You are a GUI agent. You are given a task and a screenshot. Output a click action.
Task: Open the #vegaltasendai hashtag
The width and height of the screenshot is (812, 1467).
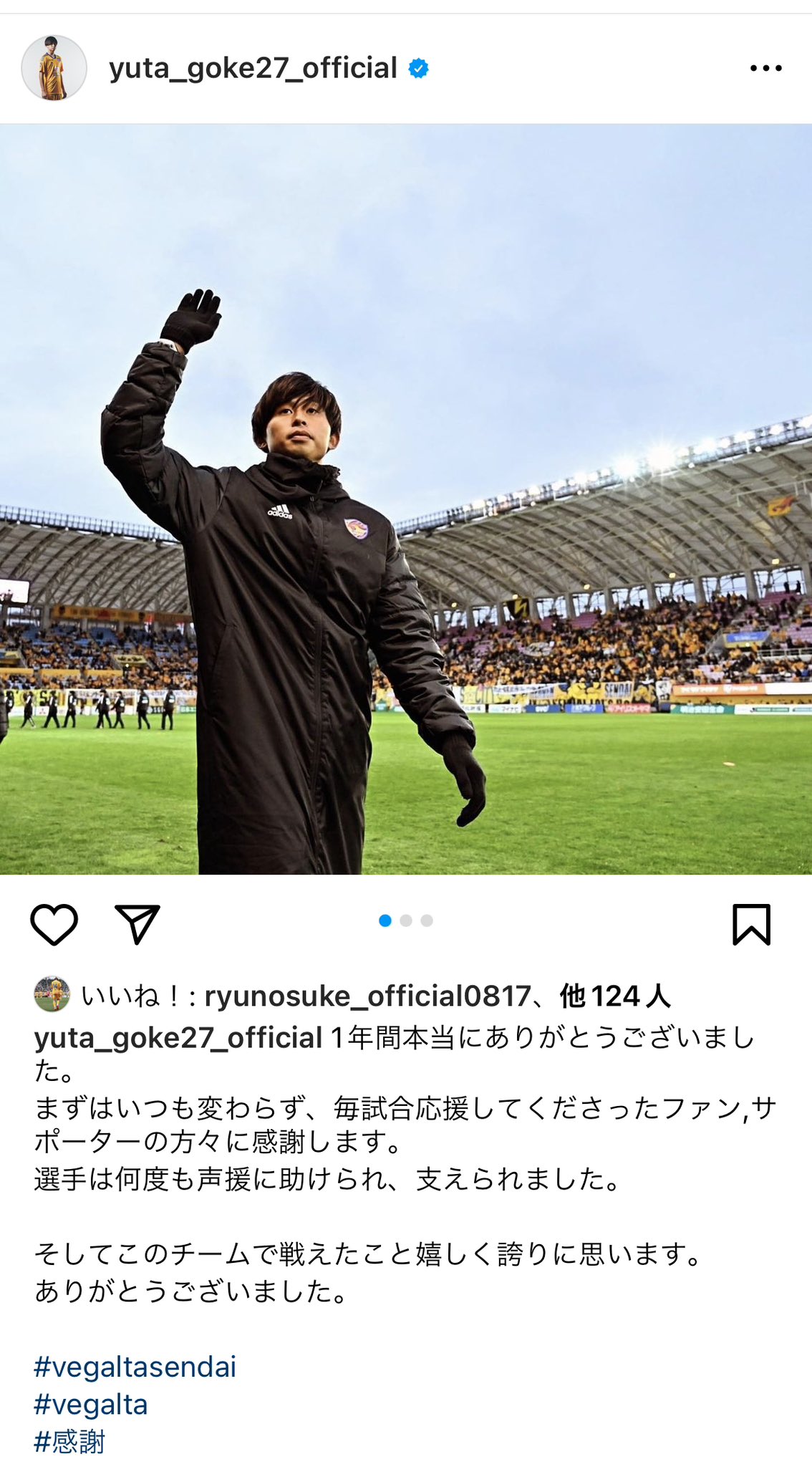point(135,1367)
